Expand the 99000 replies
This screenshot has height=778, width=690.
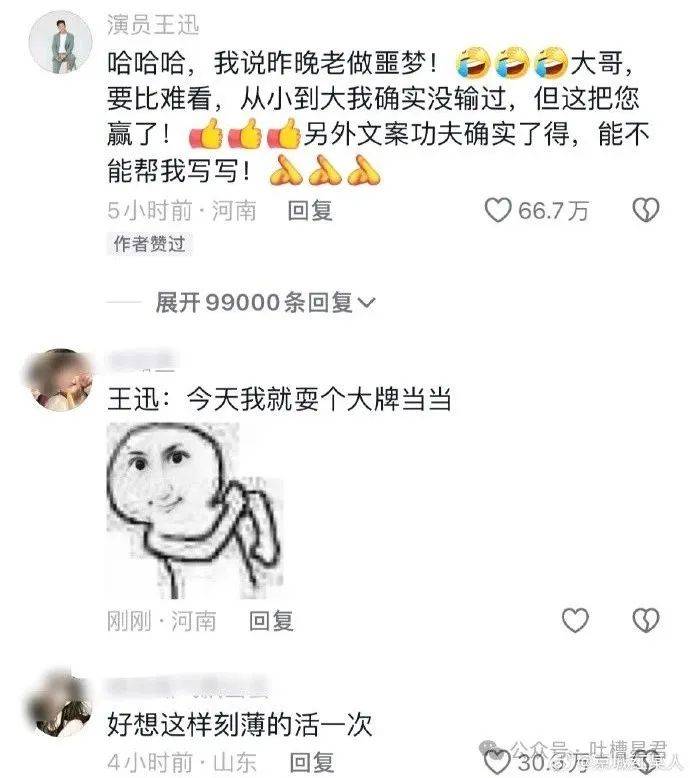266,302
